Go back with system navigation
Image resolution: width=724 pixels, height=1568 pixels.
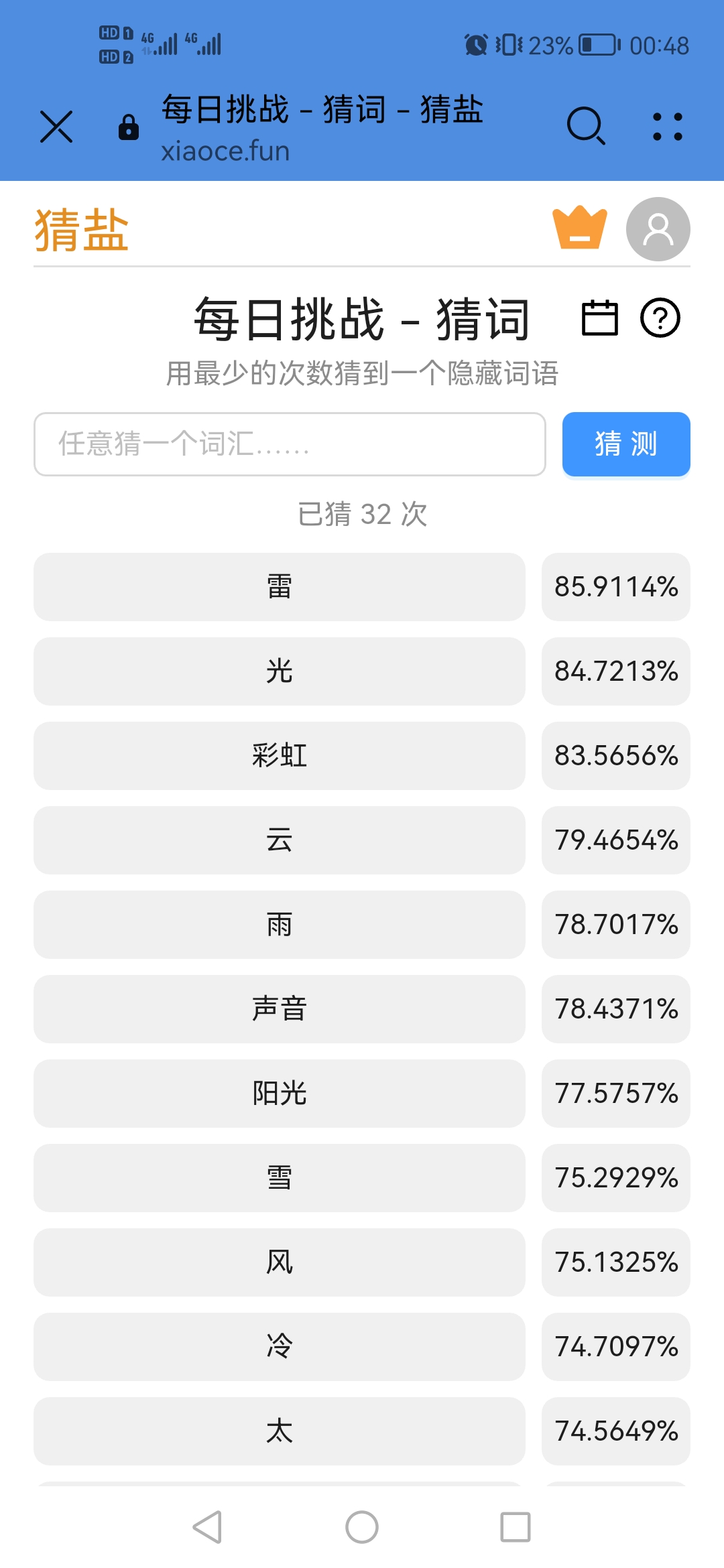coord(207,1527)
